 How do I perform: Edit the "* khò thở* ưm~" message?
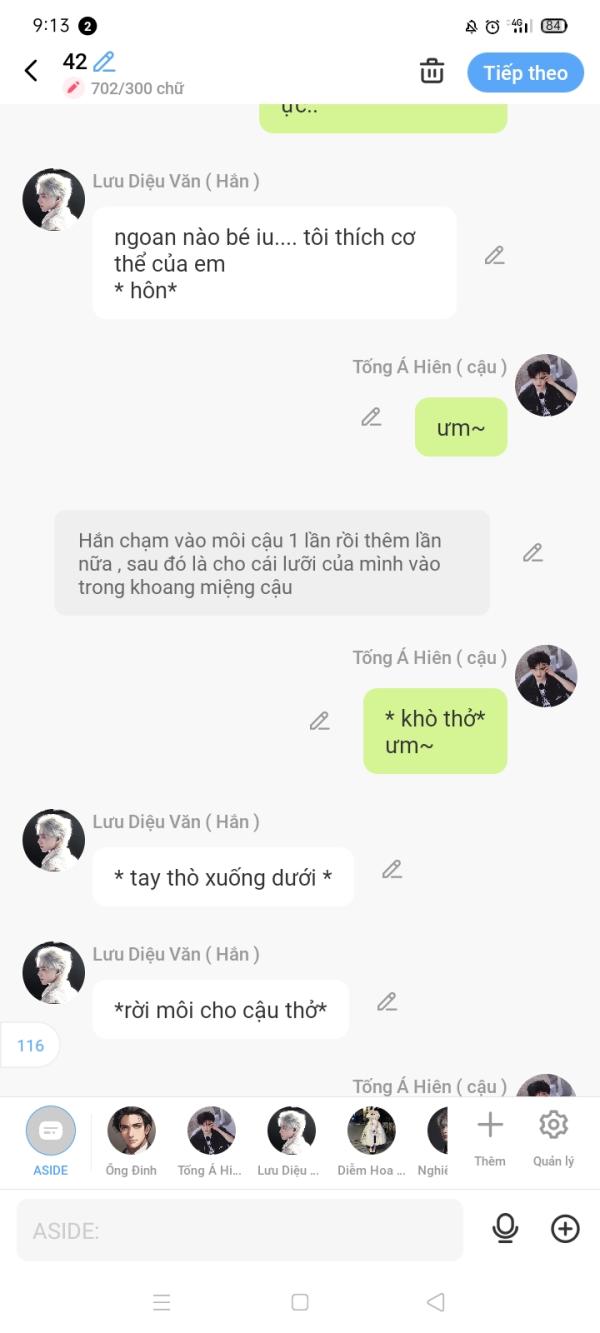(x=319, y=721)
